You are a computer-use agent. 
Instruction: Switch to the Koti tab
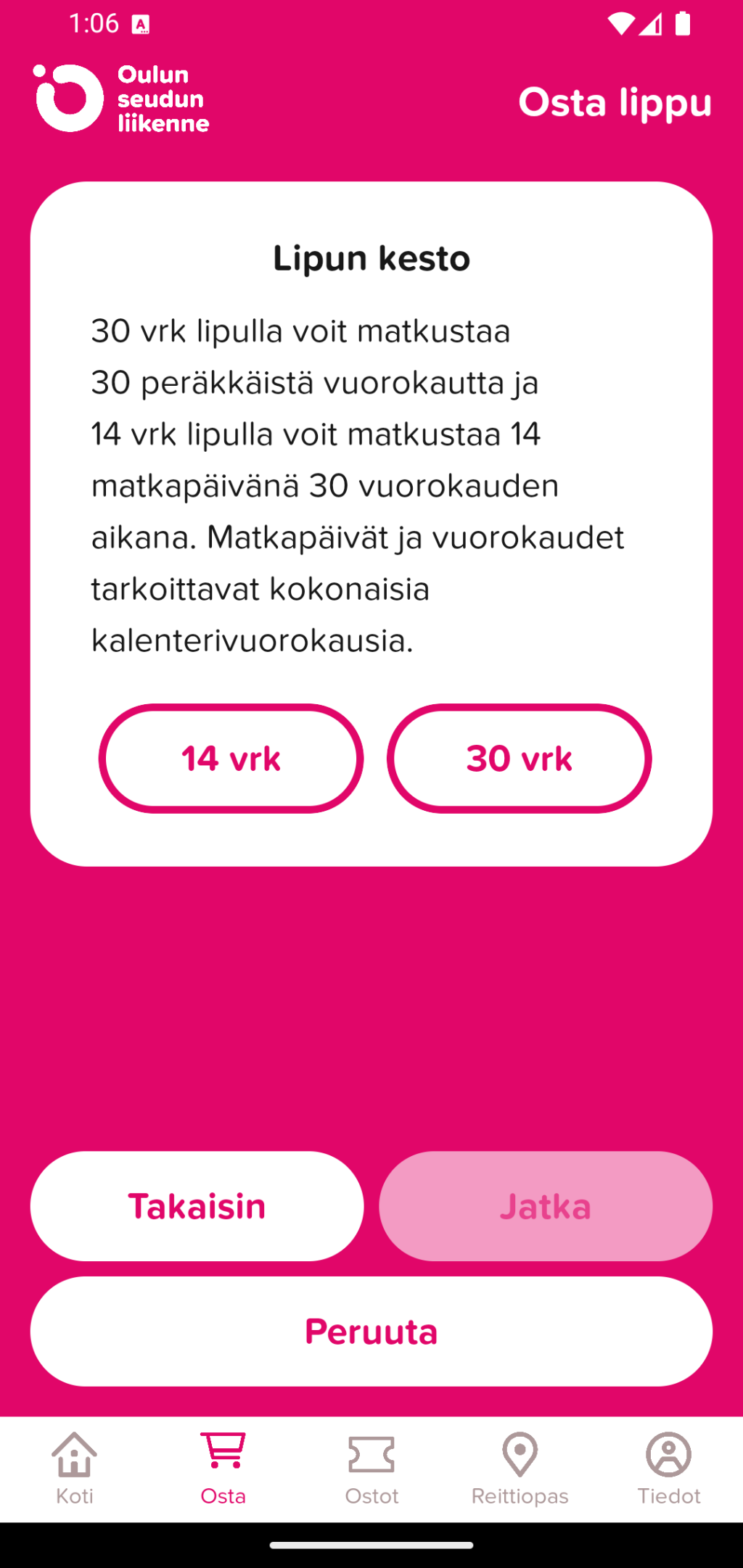[x=75, y=1469]
